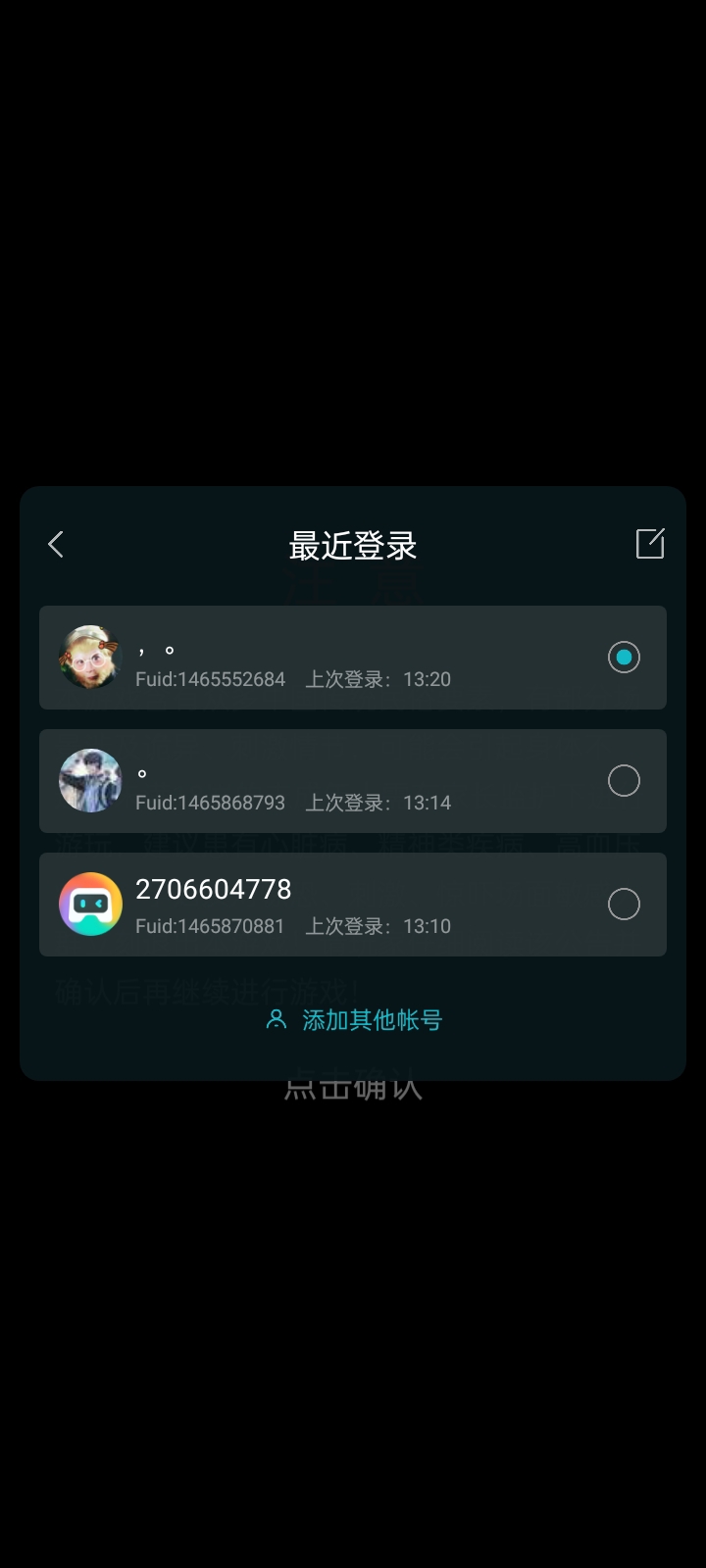Select the account named 2706604778

[x=353, y=905]
